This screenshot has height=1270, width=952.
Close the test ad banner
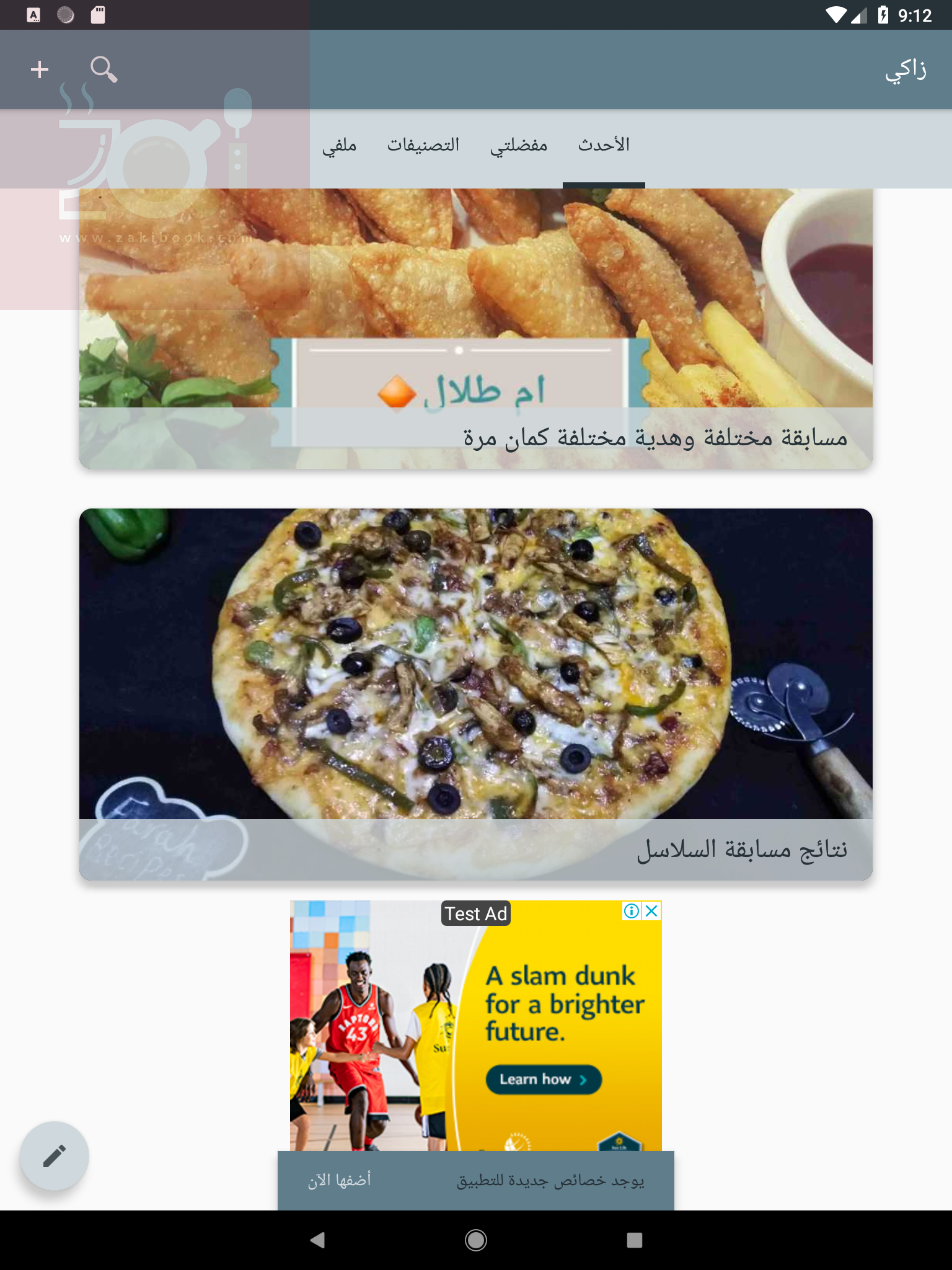coord(651,911)
